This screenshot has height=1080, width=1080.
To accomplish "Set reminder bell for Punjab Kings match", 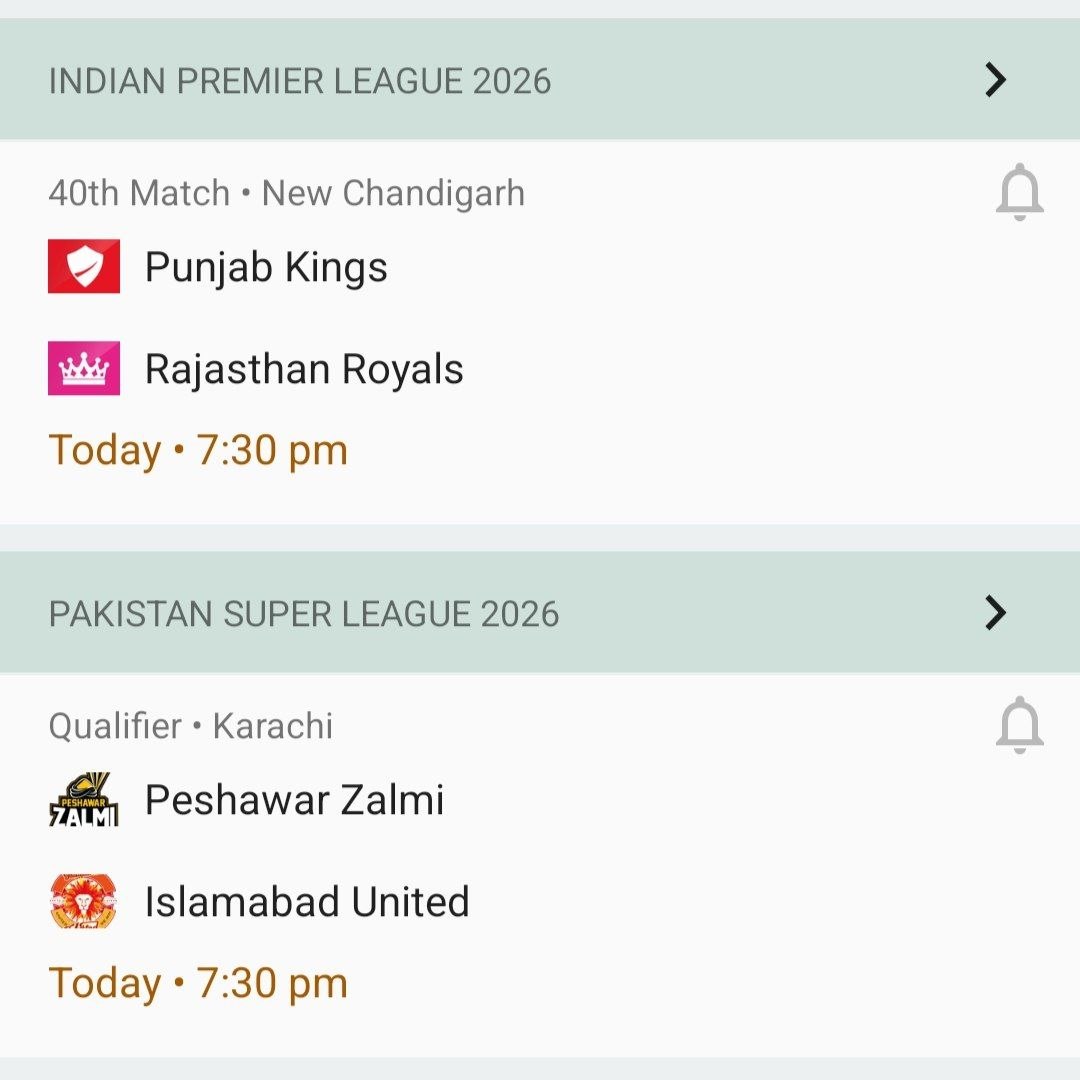I will tap(1019, 194).
